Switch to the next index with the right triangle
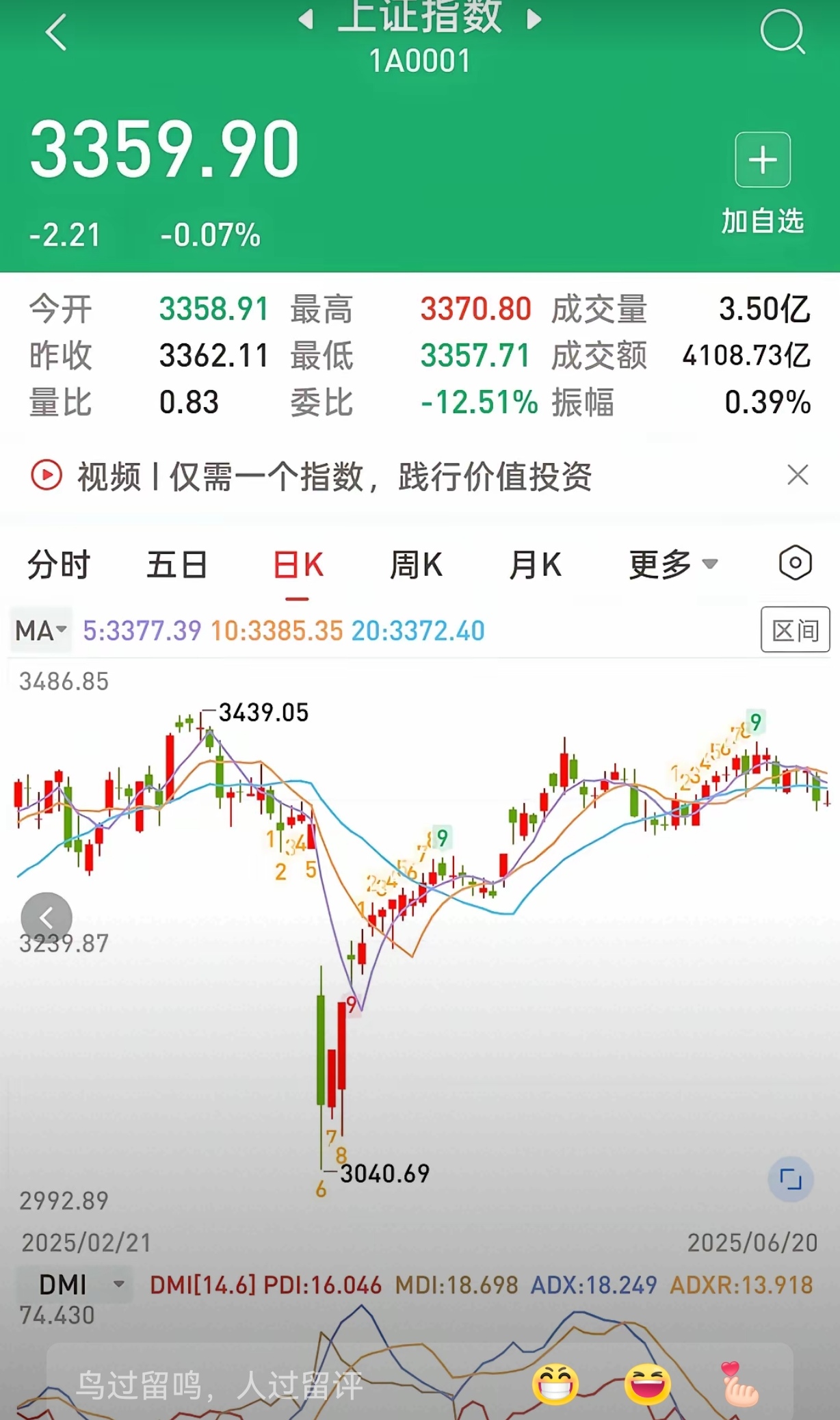840x1420 pixels. pyautogui.click(x=534, y=19)
